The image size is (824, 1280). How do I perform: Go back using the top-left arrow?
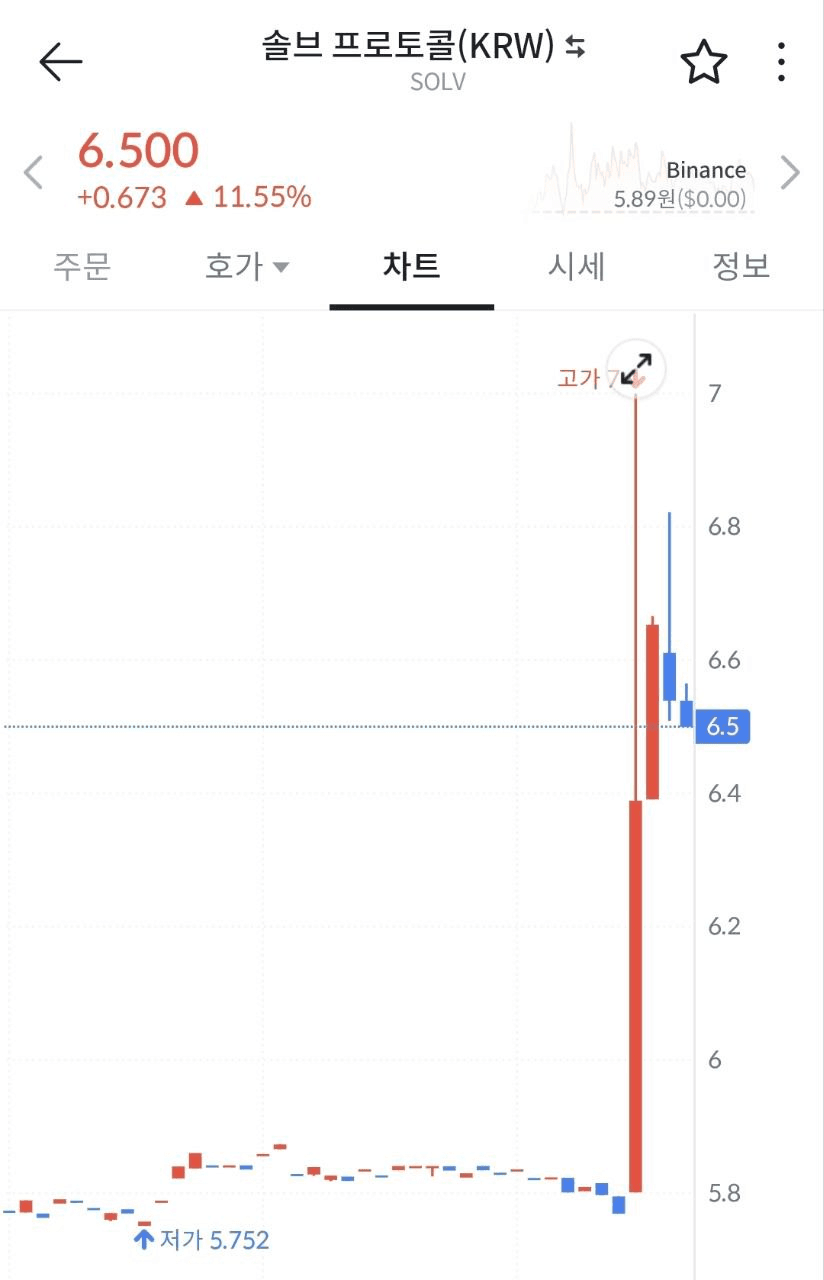60,62
